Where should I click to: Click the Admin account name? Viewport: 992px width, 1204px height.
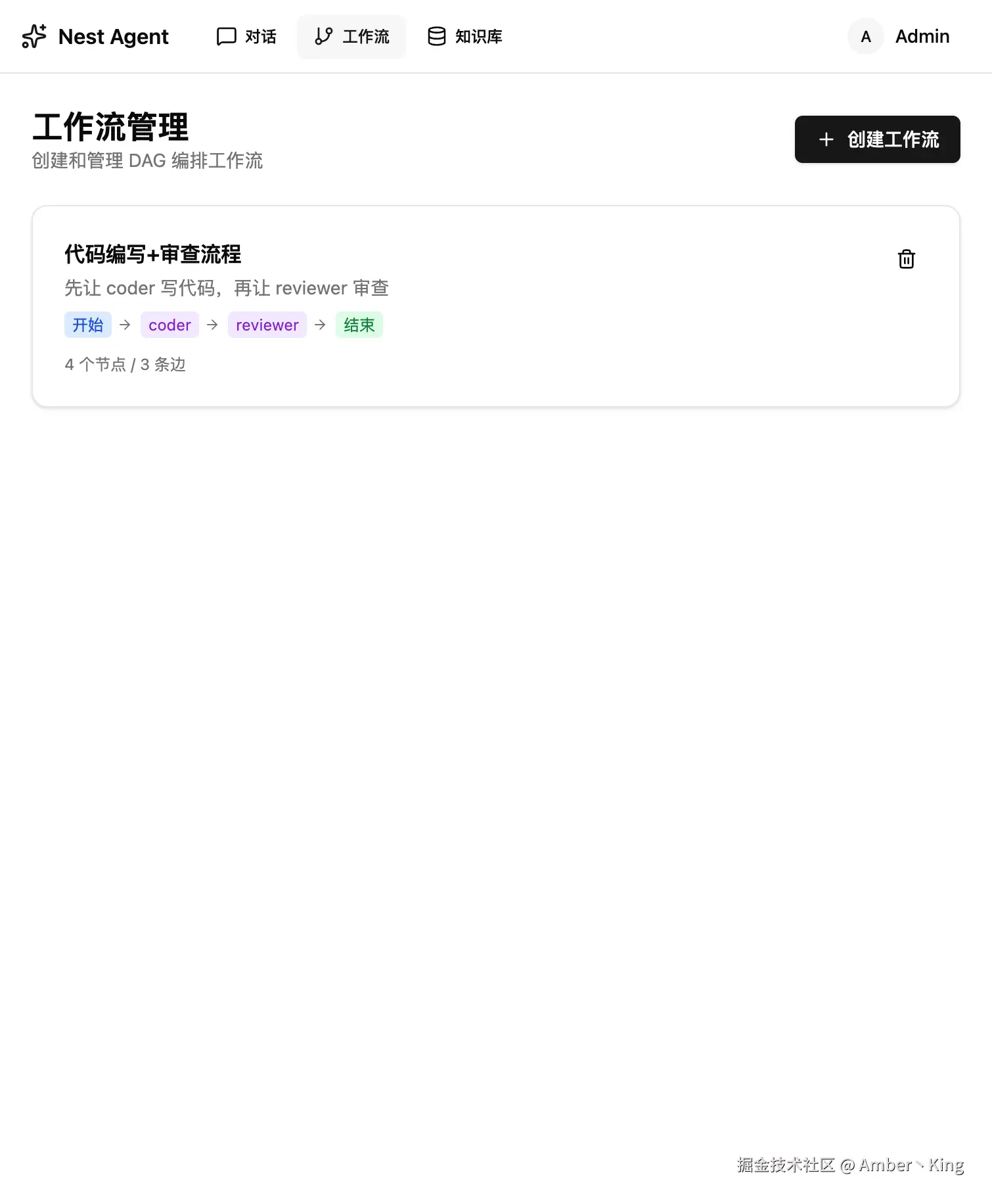pos(922,36)
